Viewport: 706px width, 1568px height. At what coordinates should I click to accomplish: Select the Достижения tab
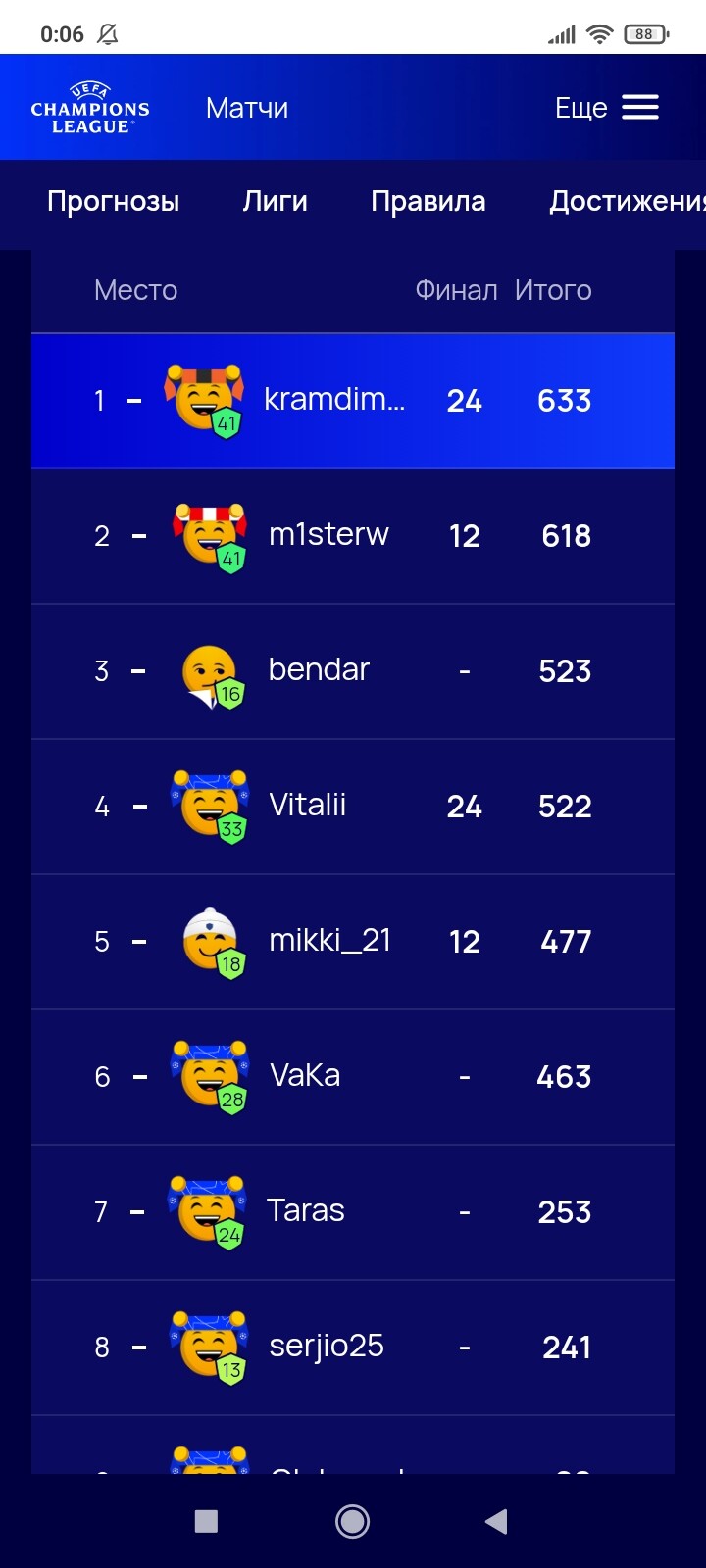[x=628, y=201]
